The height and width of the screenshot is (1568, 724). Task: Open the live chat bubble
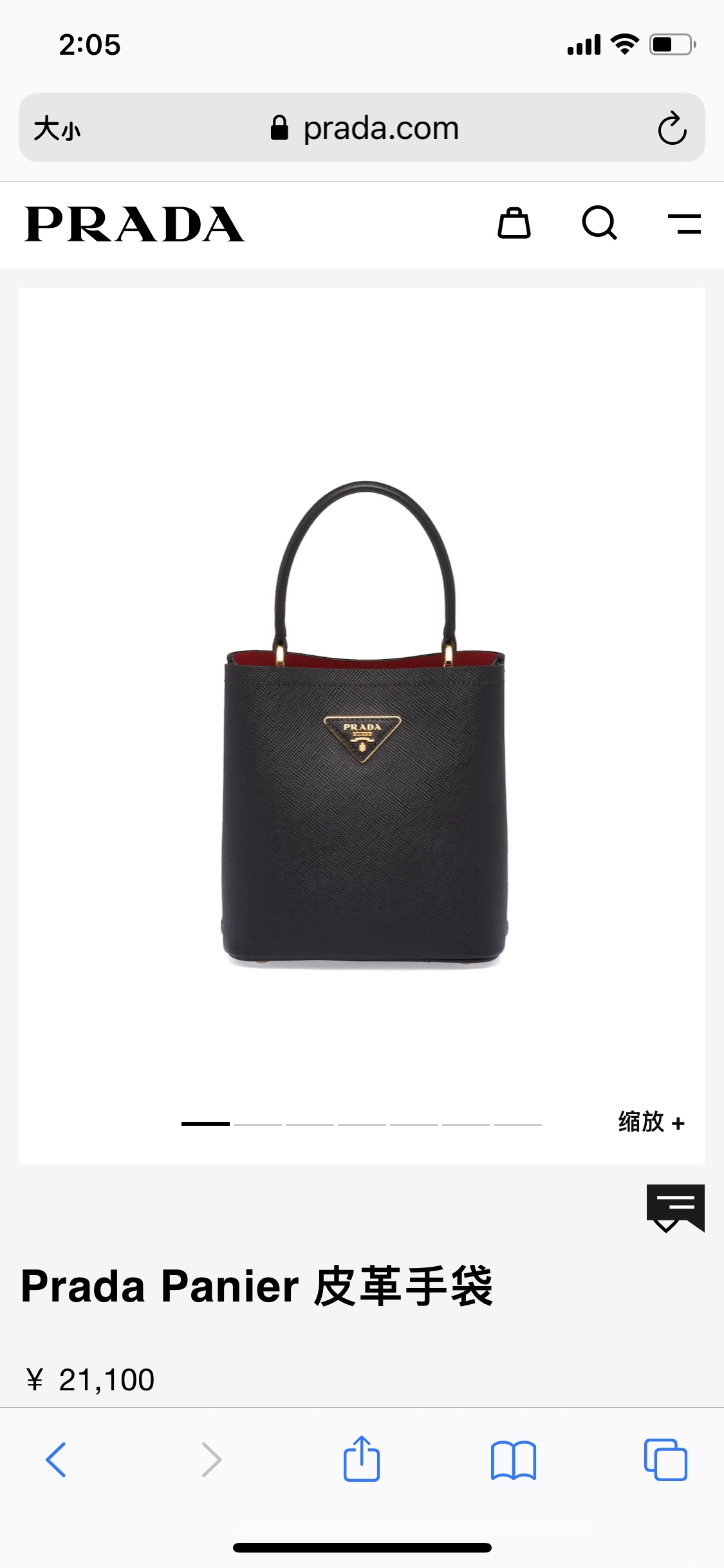(x=675, y=1208)
